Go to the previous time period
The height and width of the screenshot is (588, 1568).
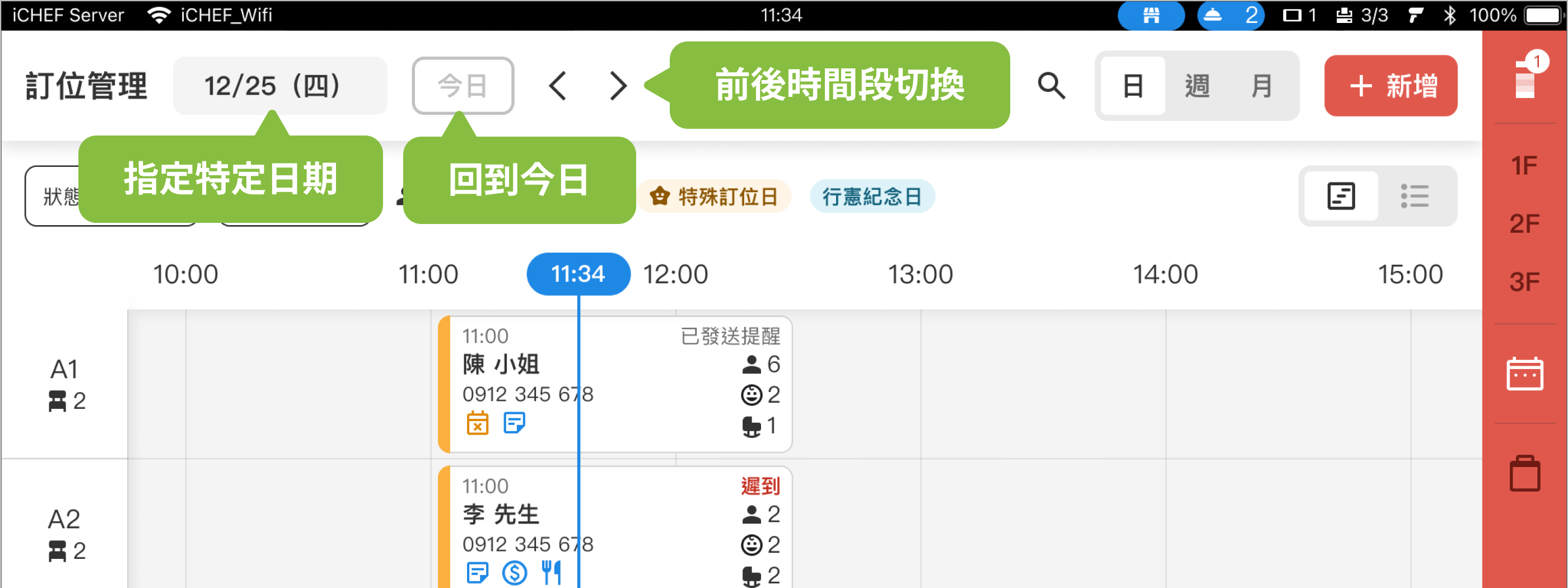tap(558, 86)
